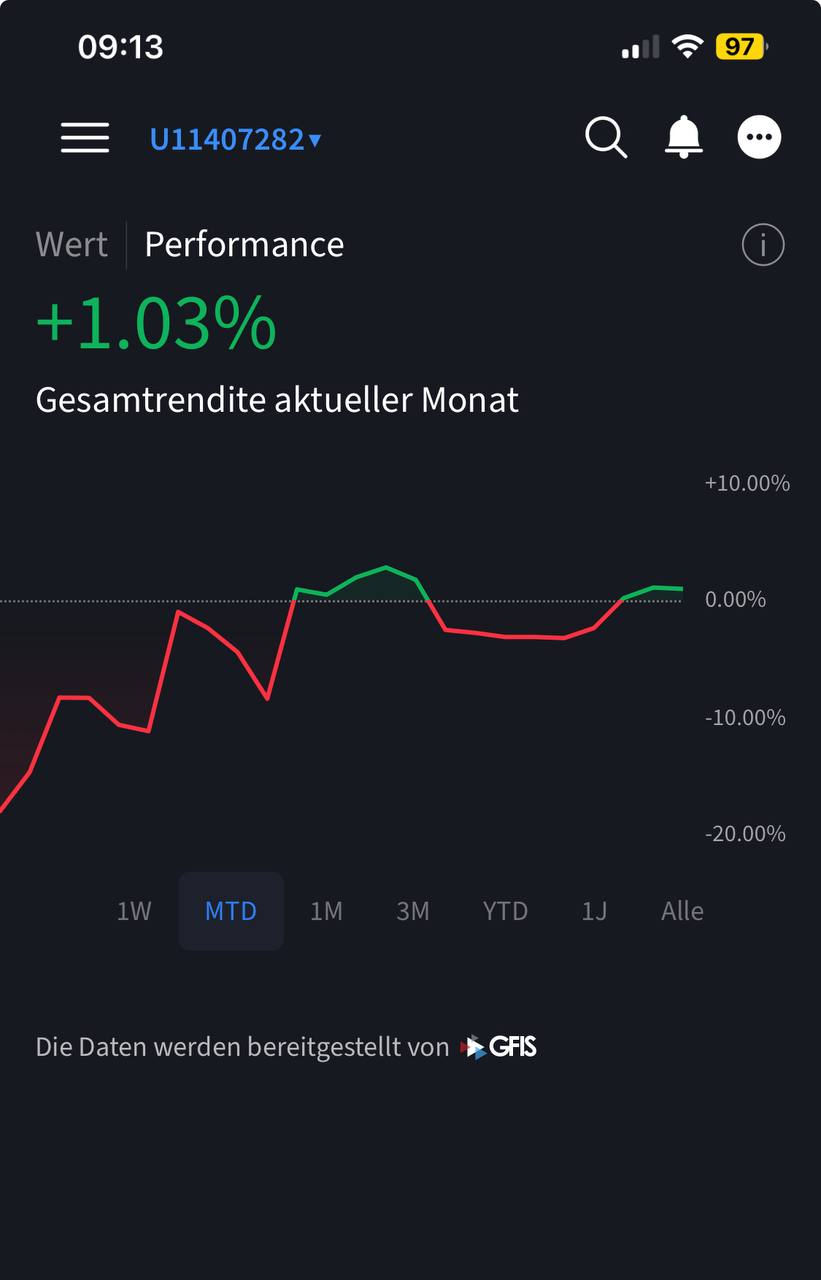Open the more options menu

[x=759, y=138]
